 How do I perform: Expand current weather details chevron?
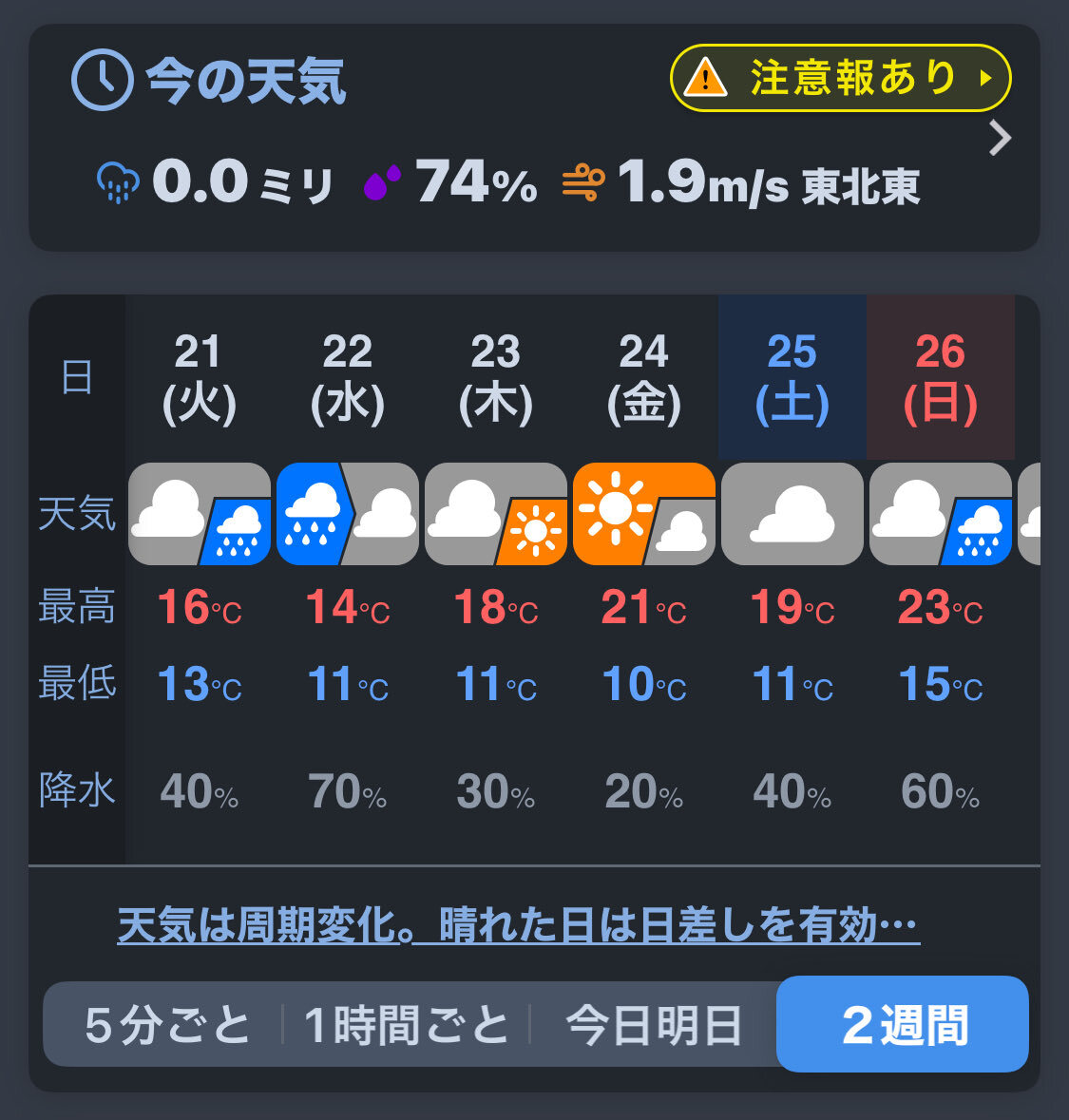[1000, 140]
